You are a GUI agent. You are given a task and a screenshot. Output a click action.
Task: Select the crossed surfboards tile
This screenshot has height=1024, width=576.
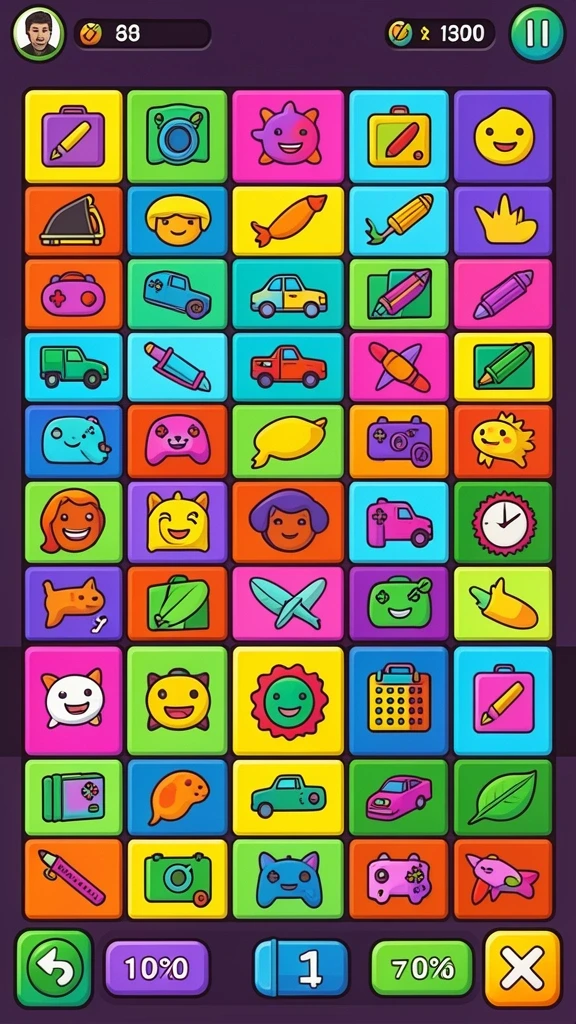click(288, 603)
